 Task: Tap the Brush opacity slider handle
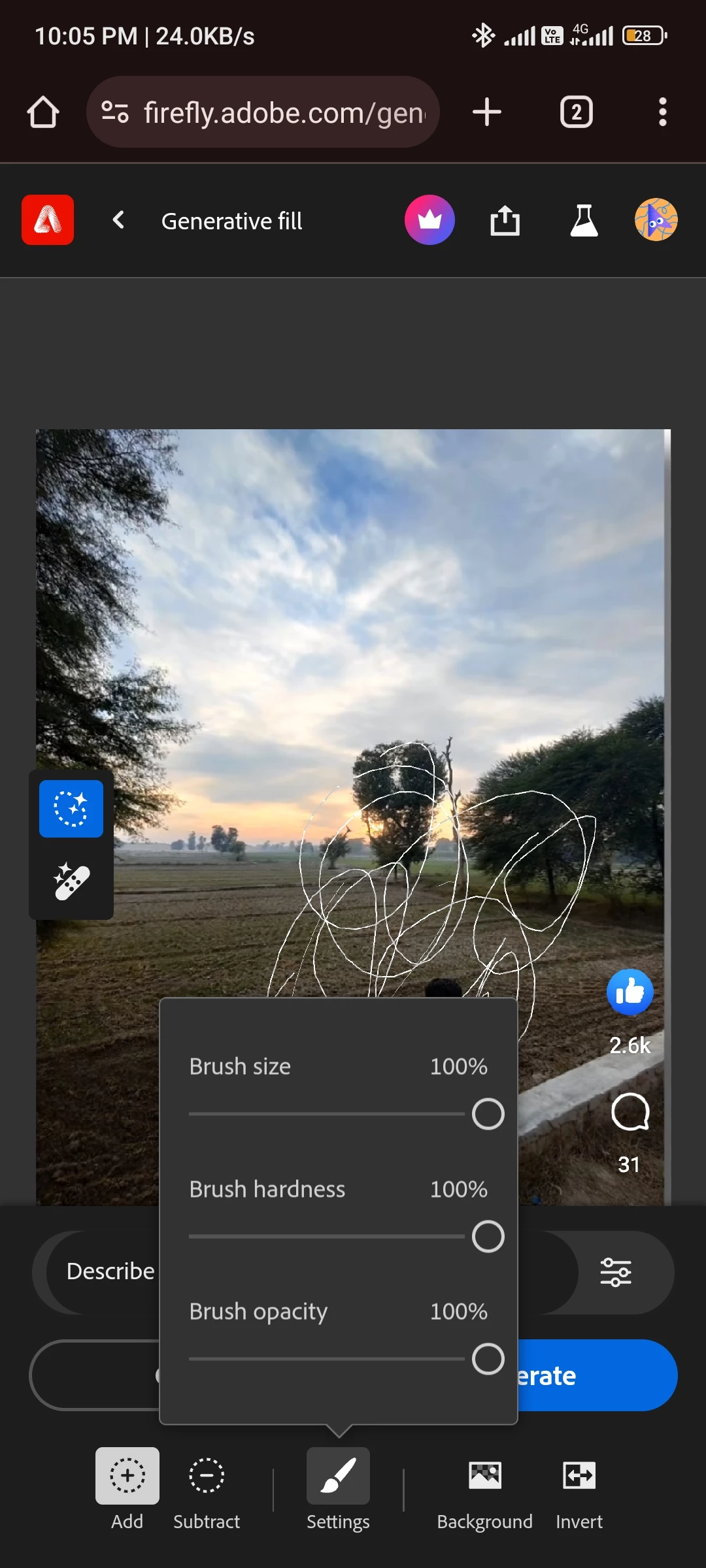click(488, 1359)
